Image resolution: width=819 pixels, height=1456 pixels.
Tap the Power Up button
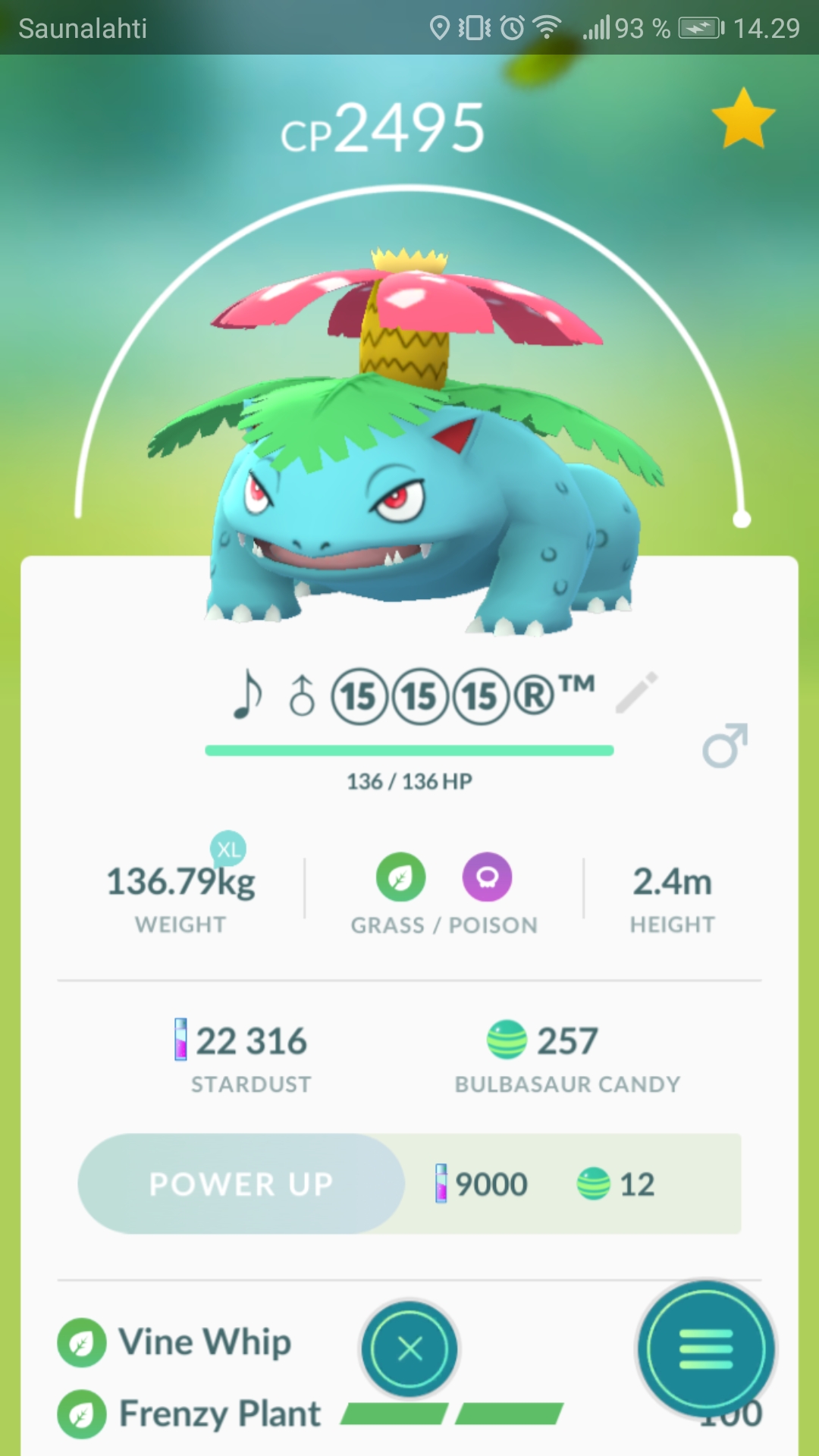click(241, 1184)
